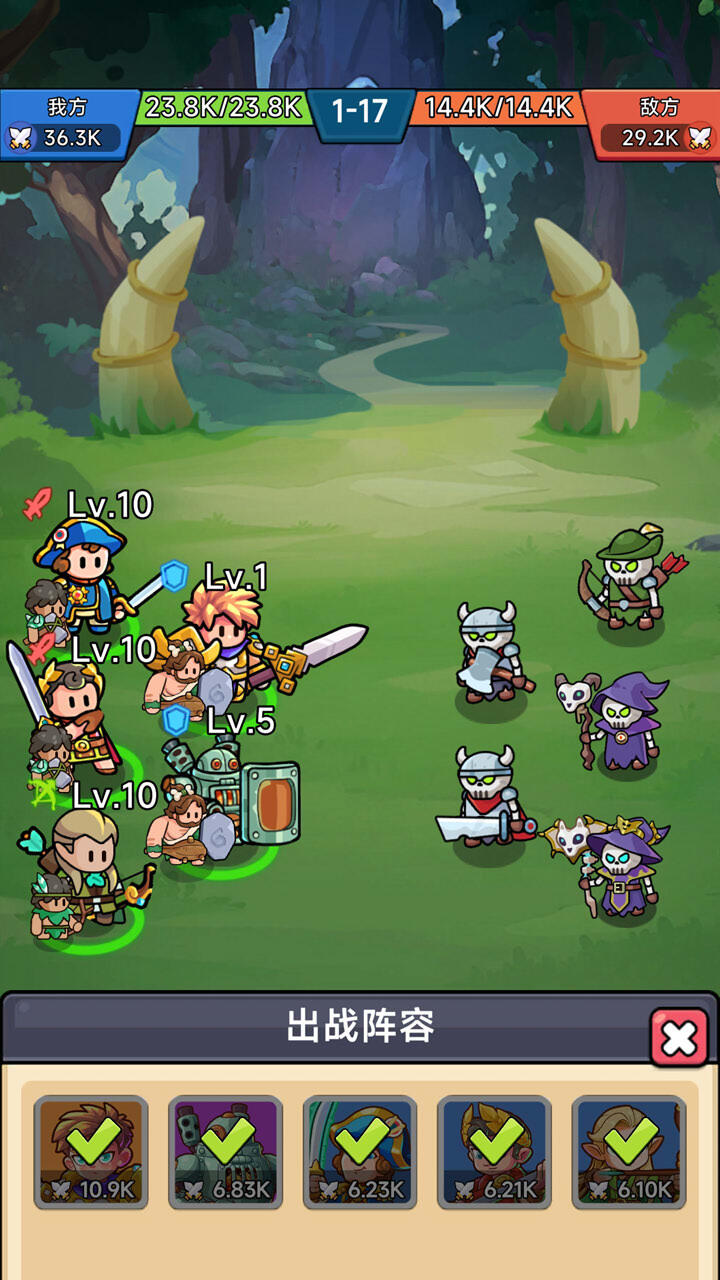Close the 出战阵容 lineup panel

(x=679, y=1038)
